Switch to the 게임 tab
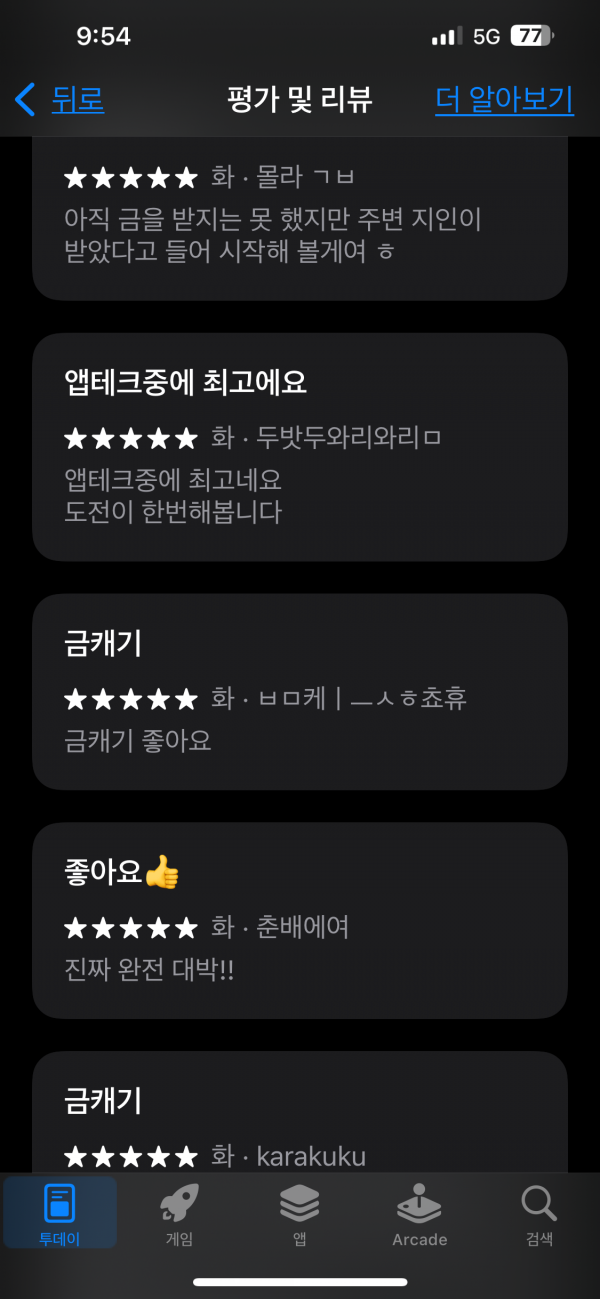600x1299 pixels. coord(180,1212)
